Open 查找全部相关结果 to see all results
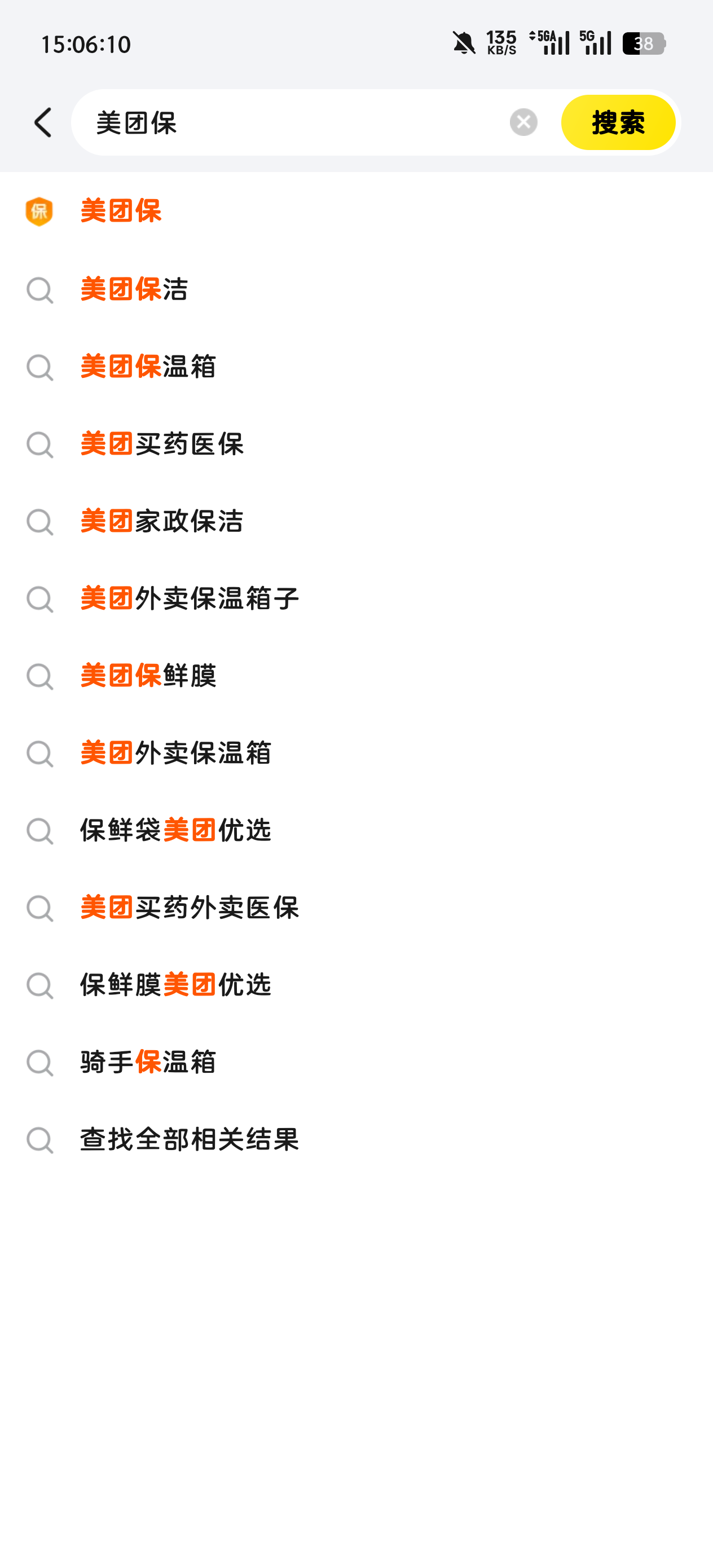Screen dimensions: 713x1568 356,1139
